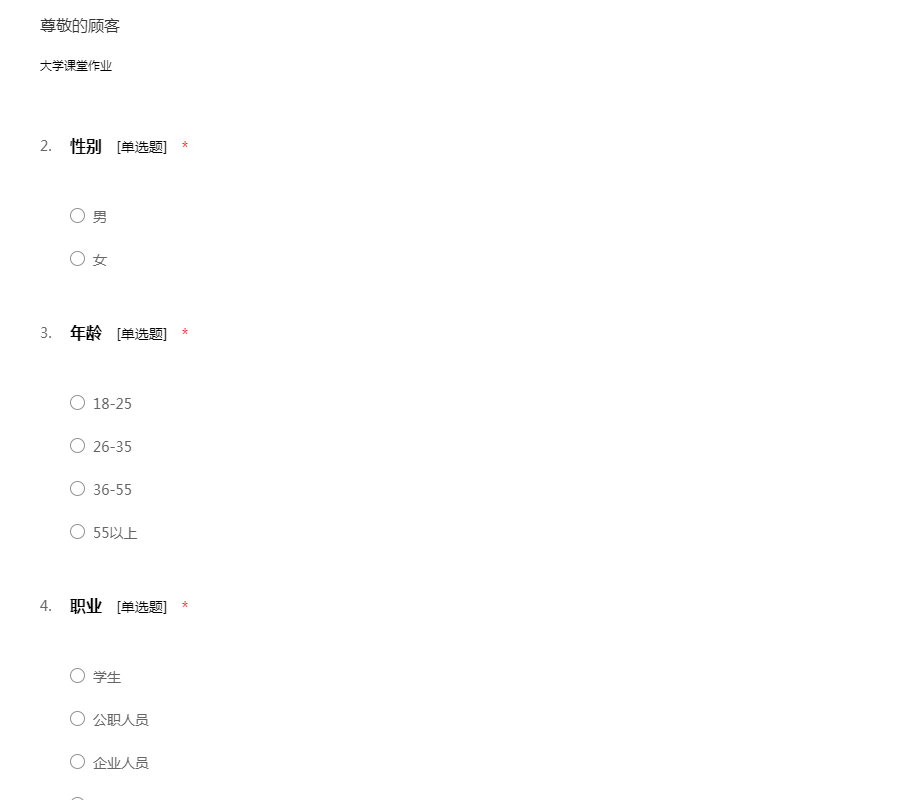Screen dimensions: 900x800
Task: Choose age range 26-35
Action: coord(78,446)
